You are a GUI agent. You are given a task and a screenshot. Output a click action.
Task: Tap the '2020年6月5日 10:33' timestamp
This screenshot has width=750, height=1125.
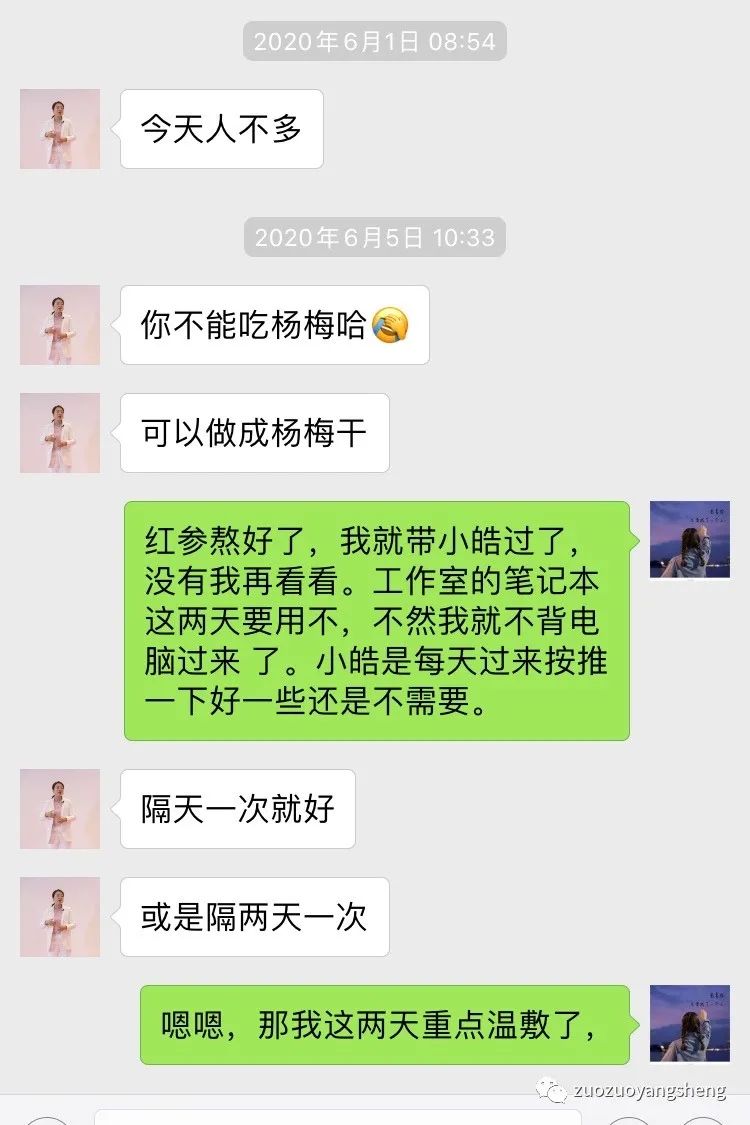375,238
